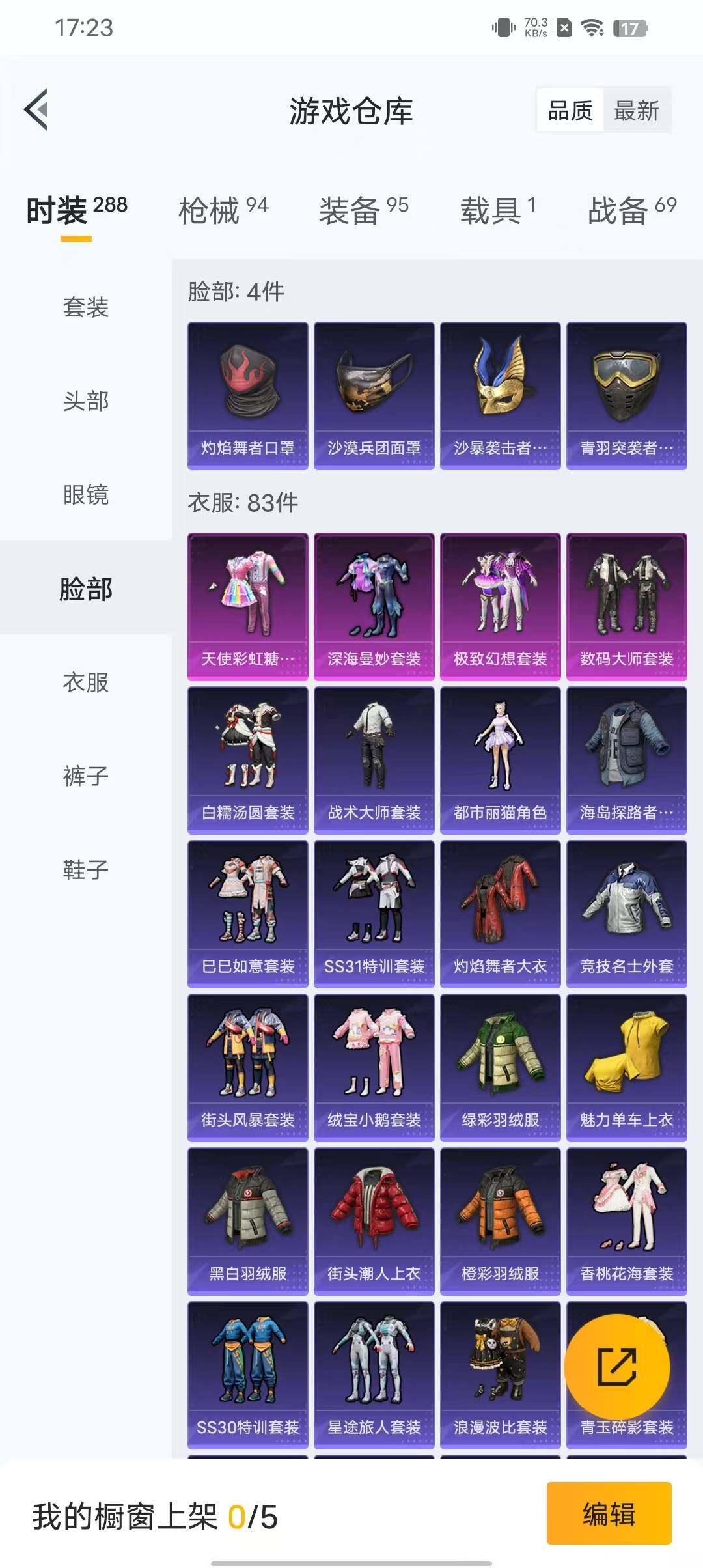Select the 头部 category
This screenshot has height=1568, width=703.
[x=85, y=400]
